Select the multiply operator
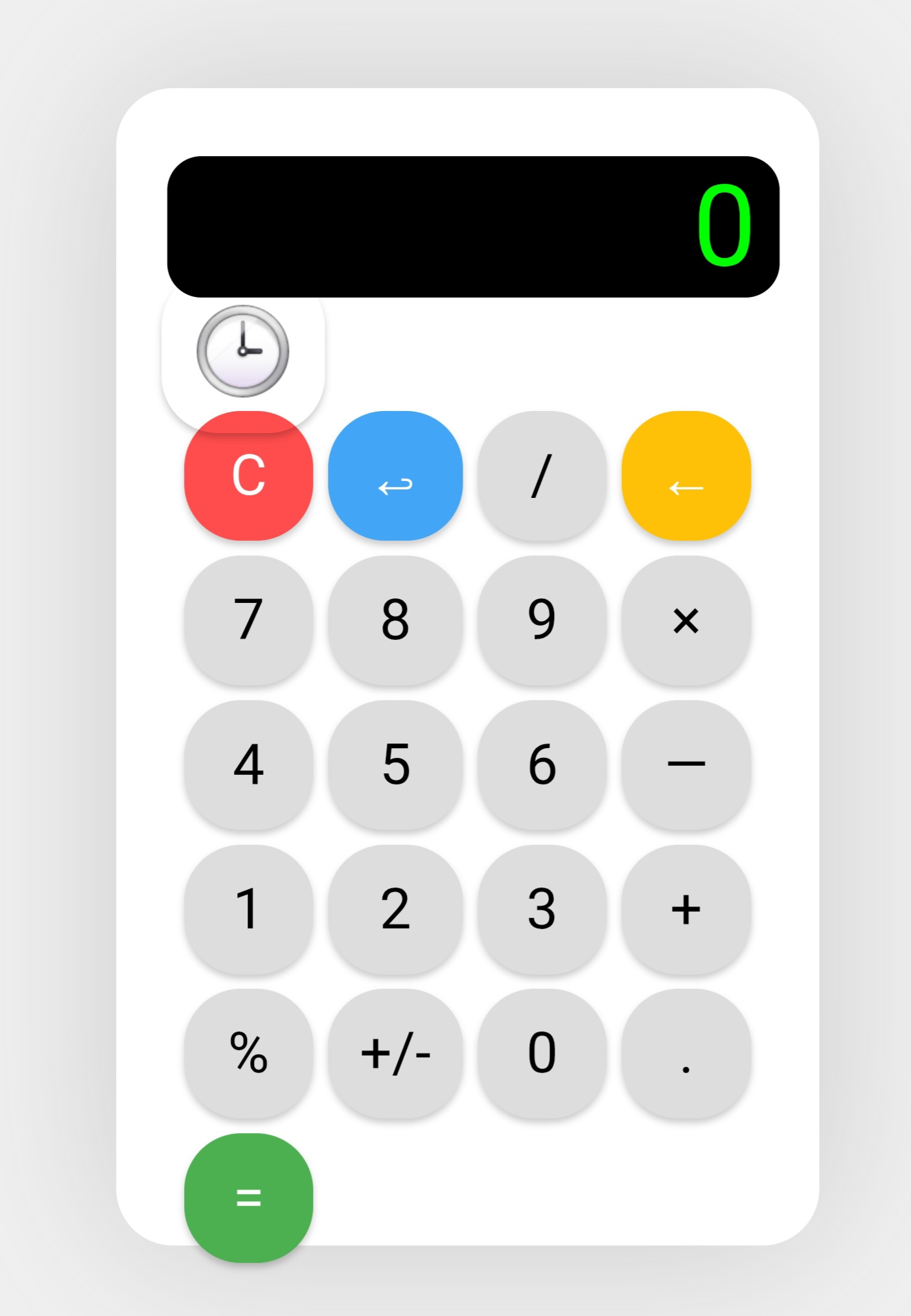Viewport: 911px width, 1316px height. click(x=686, y=620)
